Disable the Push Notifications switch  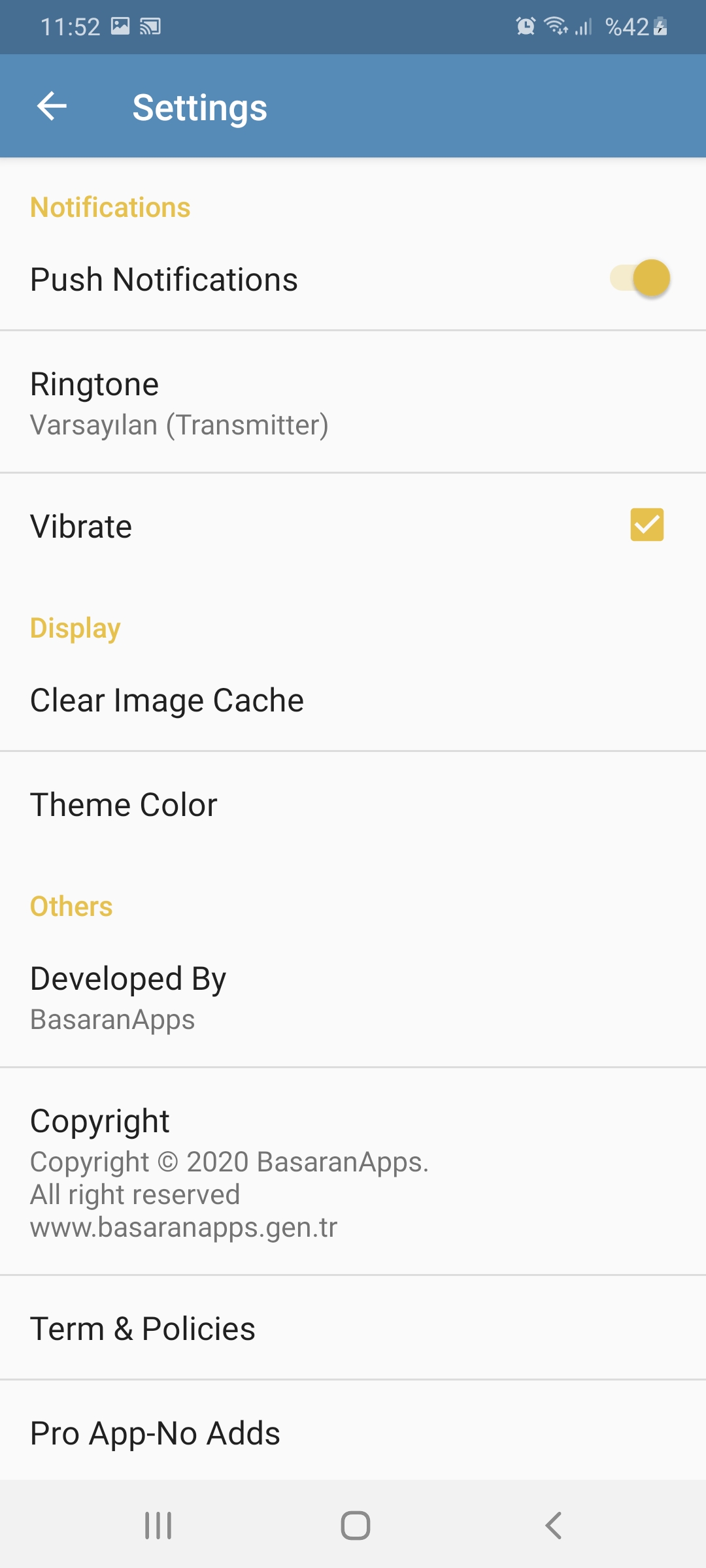pos(640,278)
